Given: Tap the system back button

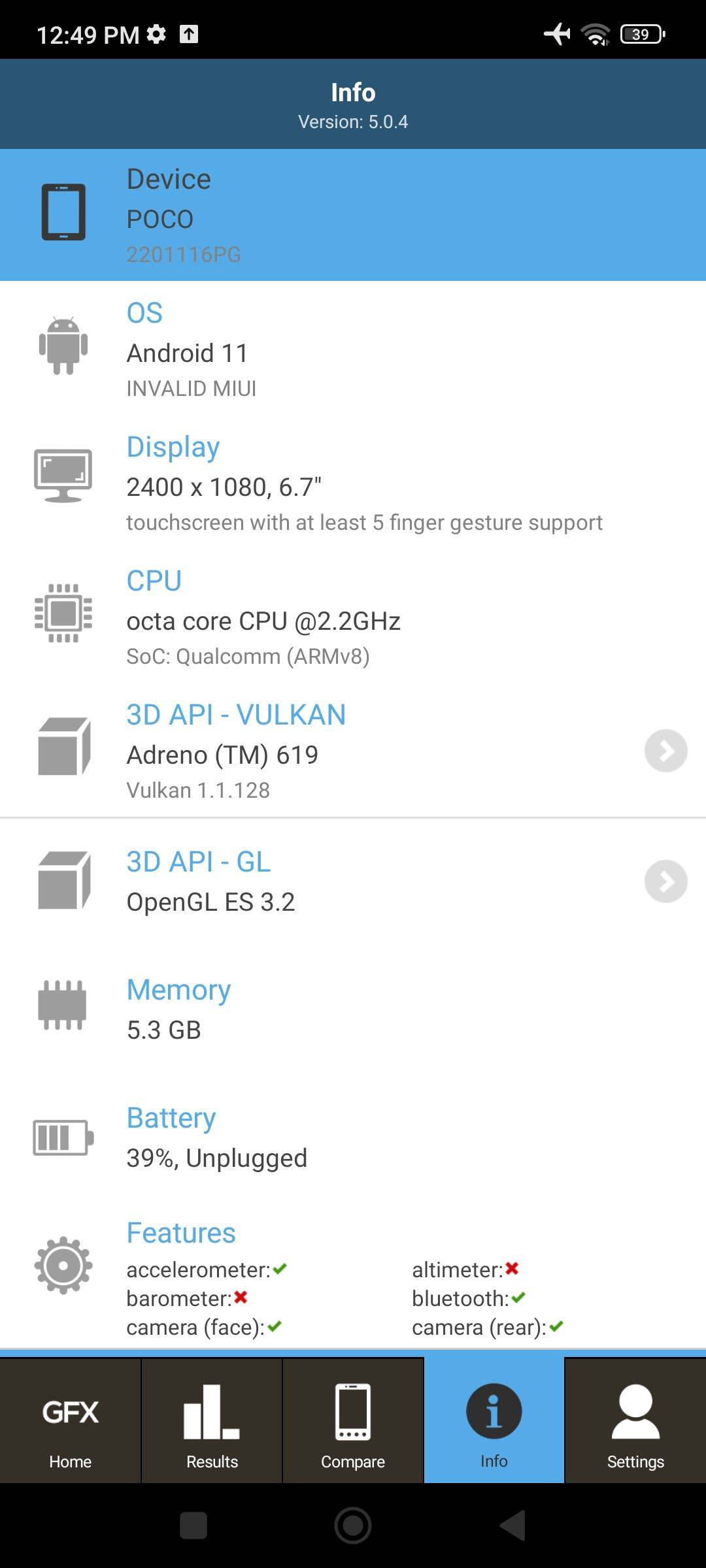Looking at the screenshot, I should point(513,1526).
